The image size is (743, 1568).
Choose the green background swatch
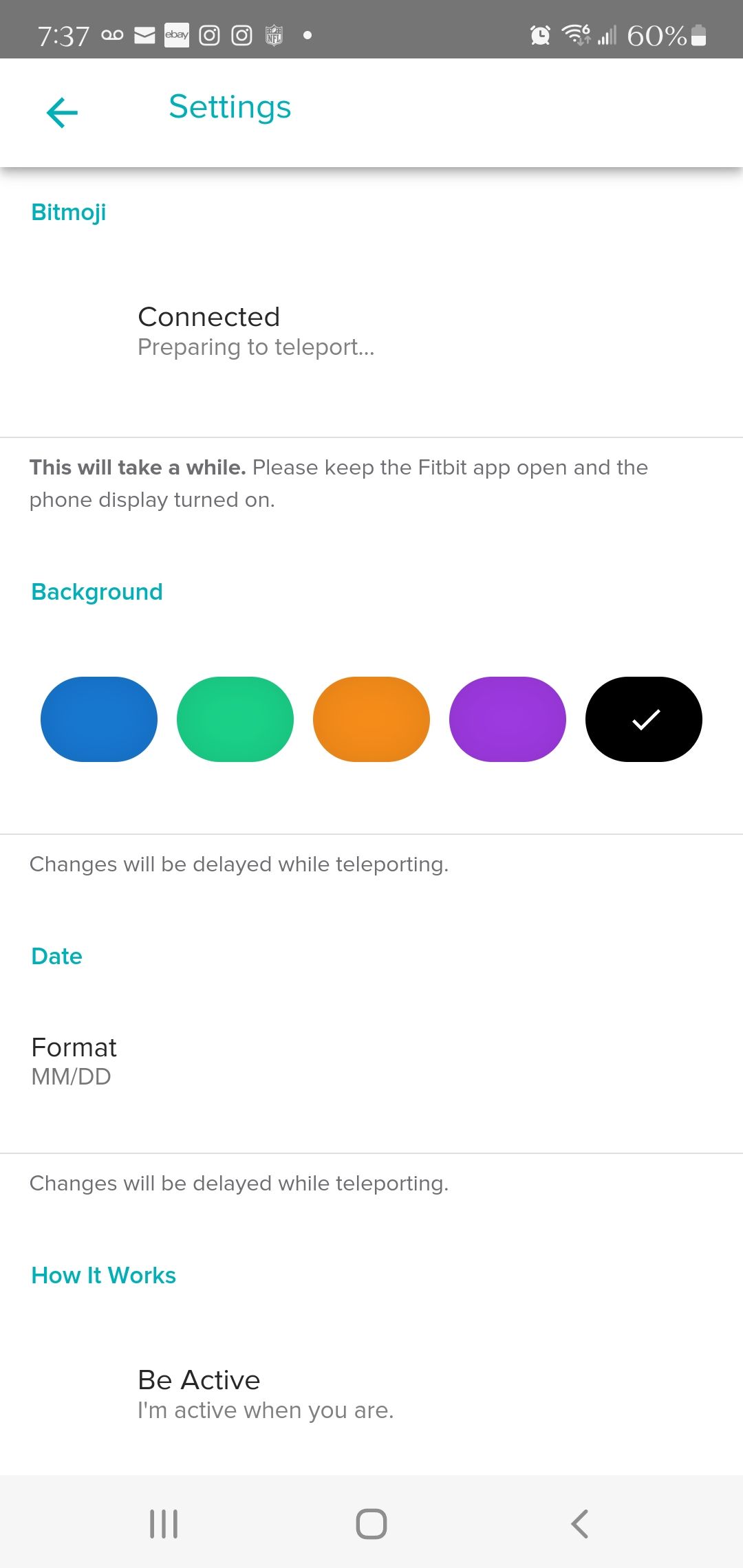(x=235, y=719)
